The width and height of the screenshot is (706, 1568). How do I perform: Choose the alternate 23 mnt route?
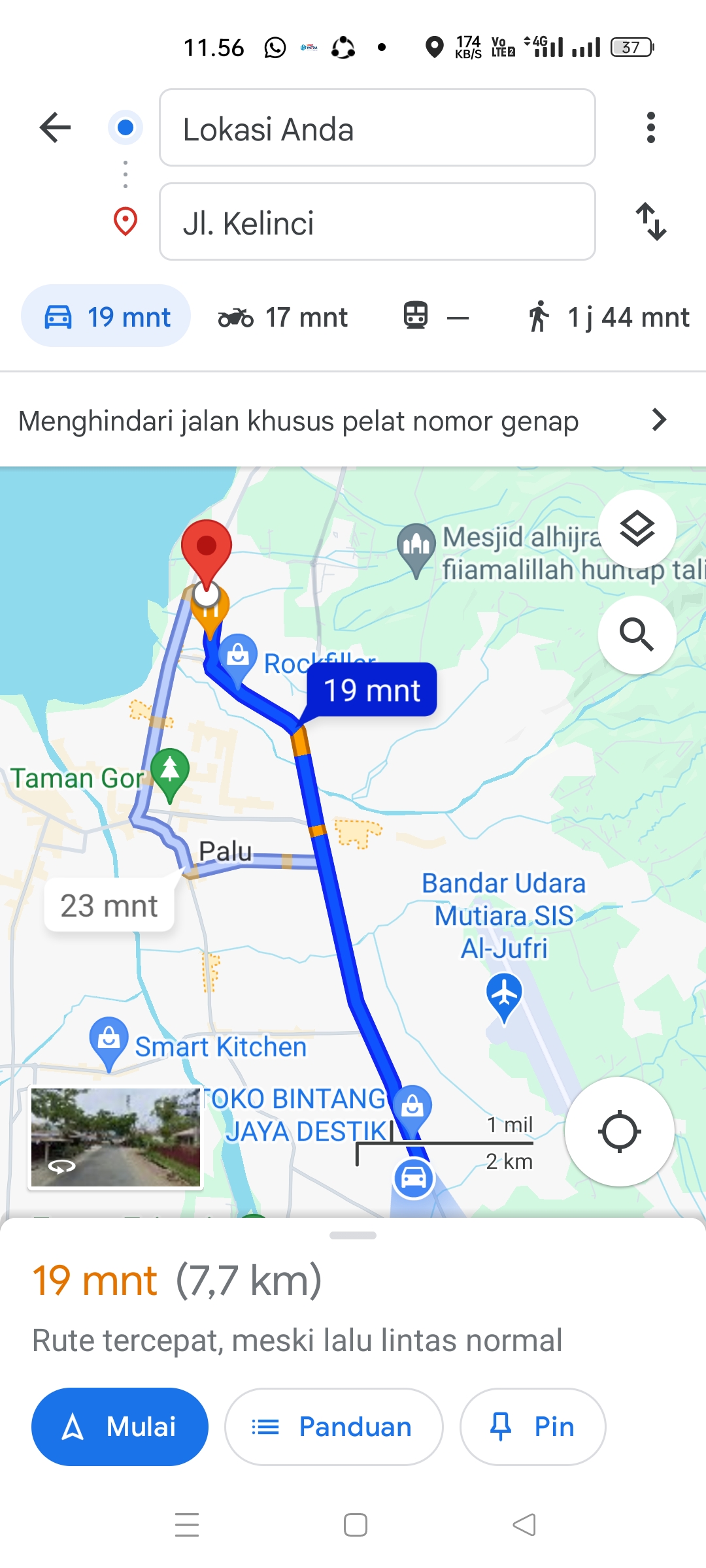(x=109, y=906)
